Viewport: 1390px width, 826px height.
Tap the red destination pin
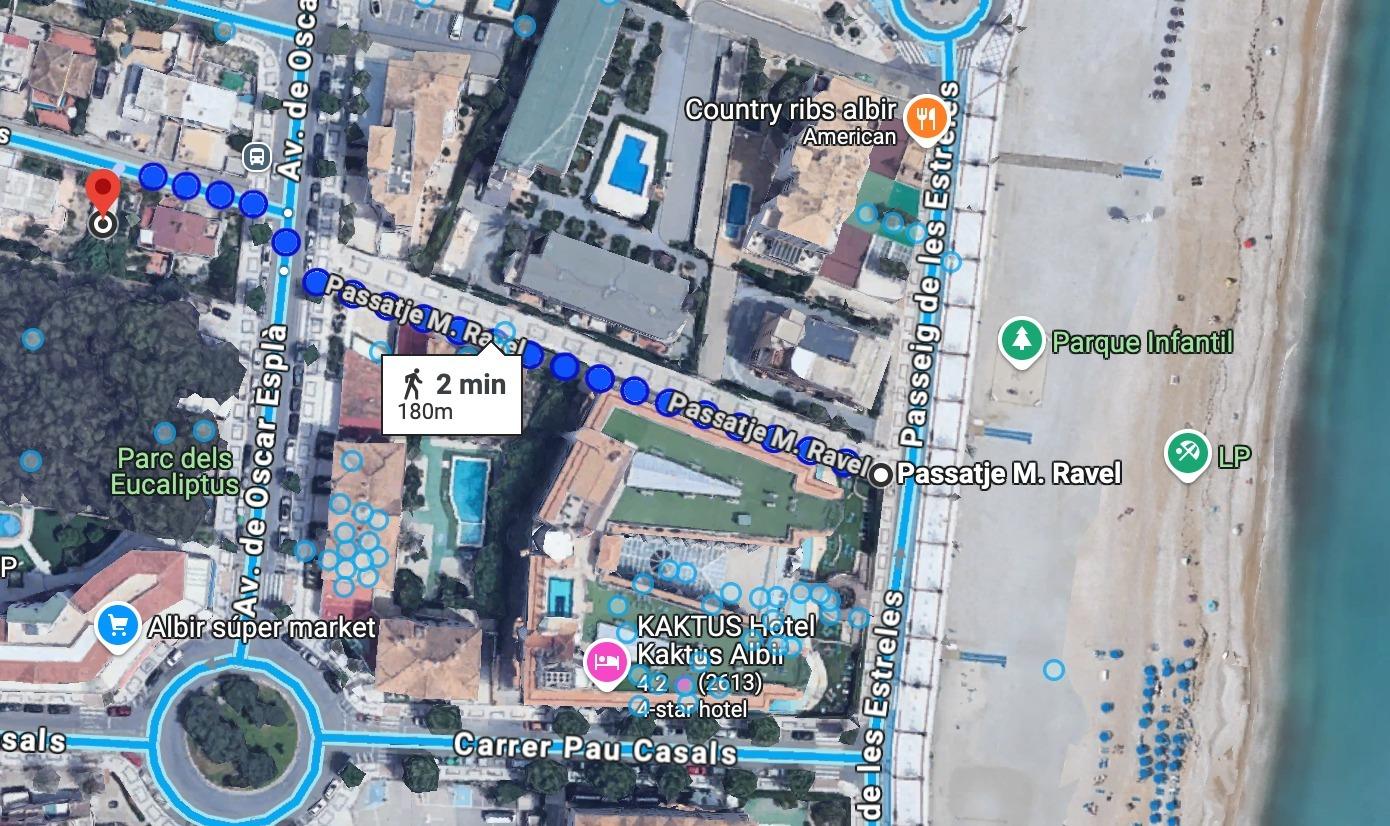click(102, 192)
